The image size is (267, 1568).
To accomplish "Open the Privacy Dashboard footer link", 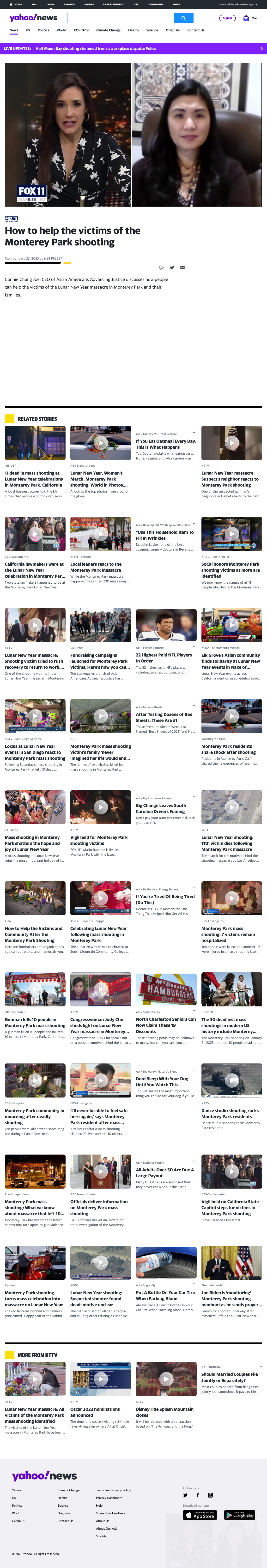I will [109, 1497].
